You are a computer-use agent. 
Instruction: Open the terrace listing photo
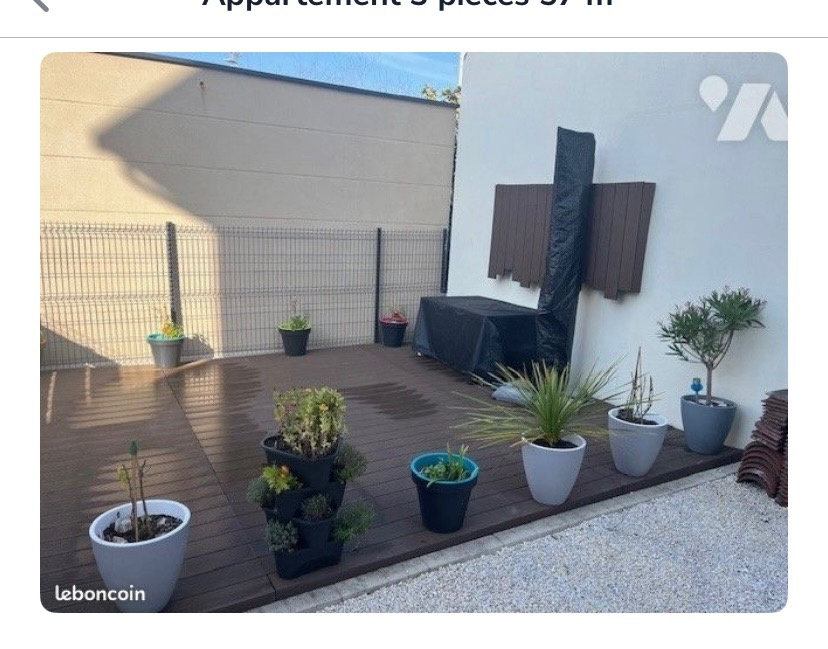click(x=413, y=331)
